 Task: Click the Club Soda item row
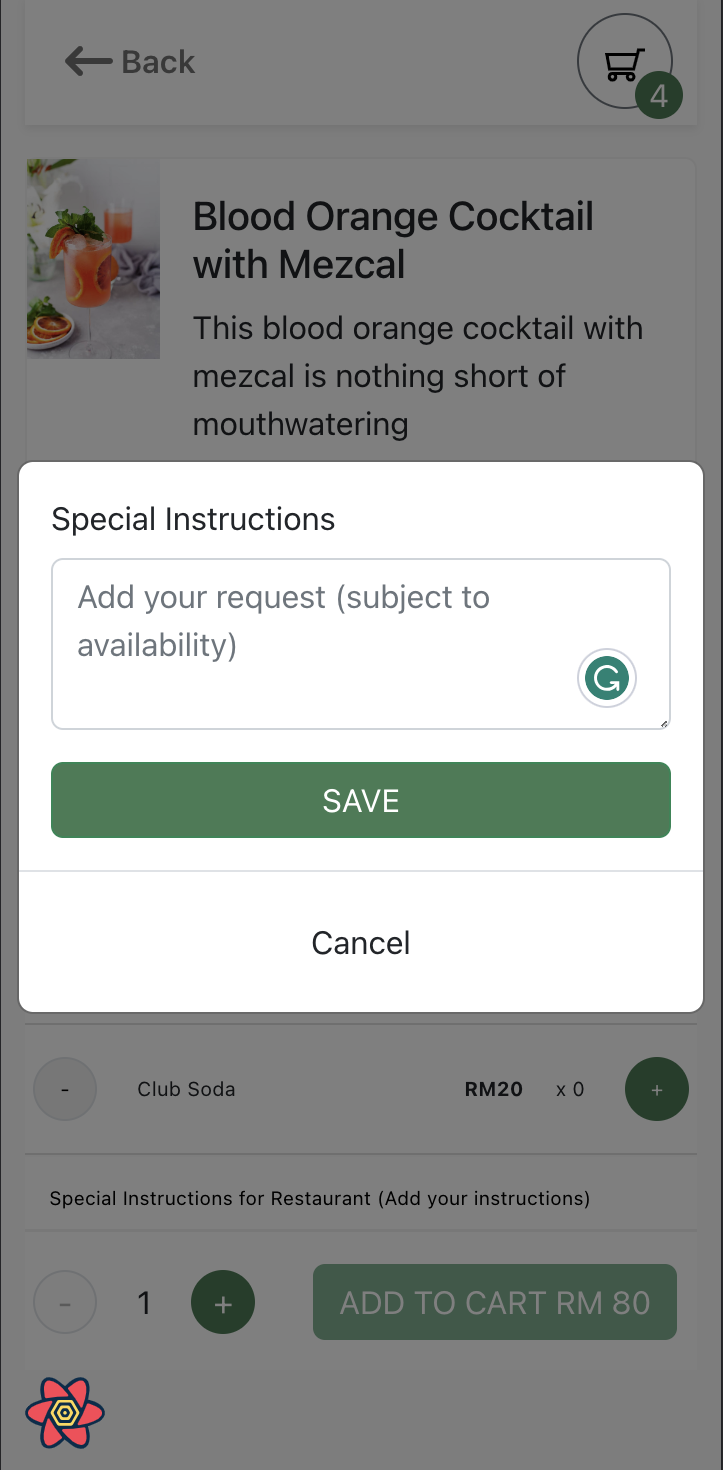(186, 1089)
